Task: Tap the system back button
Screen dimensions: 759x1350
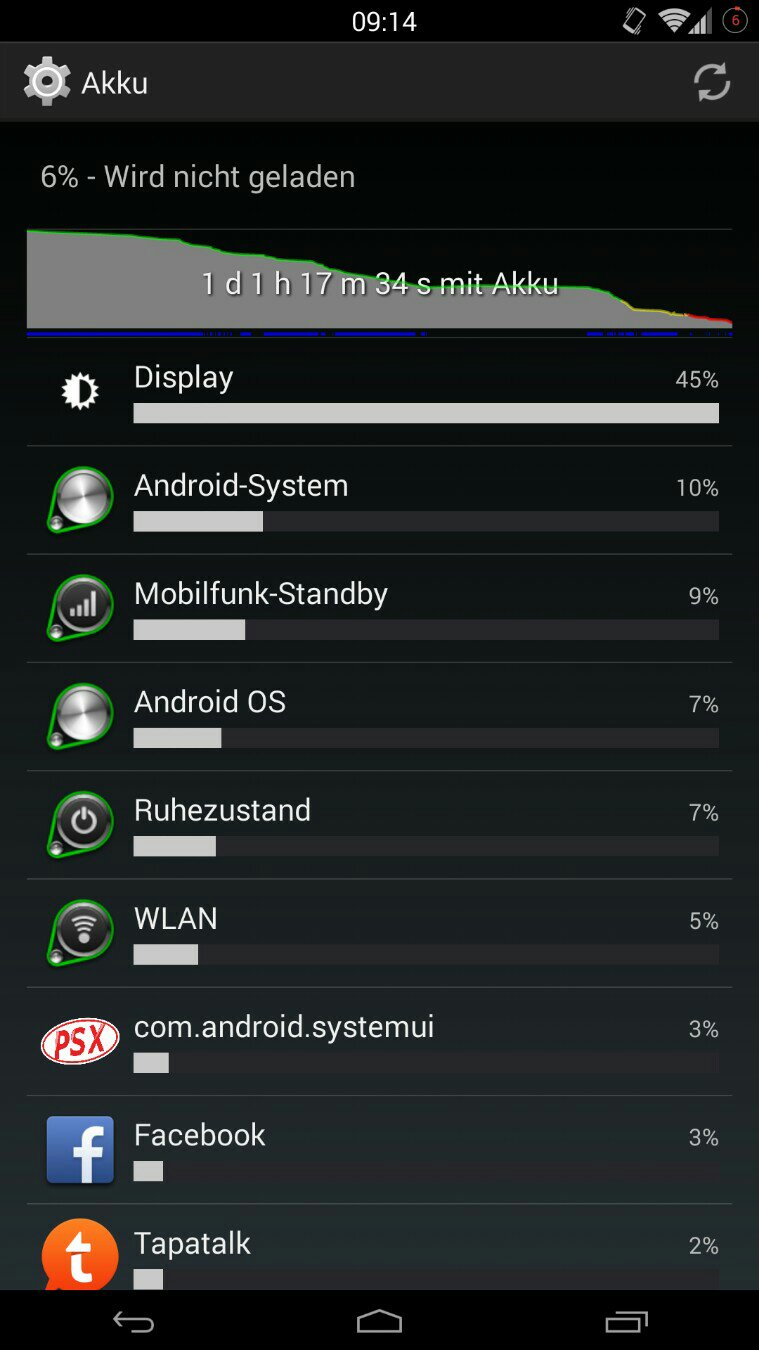Action: pos(133,1322)
